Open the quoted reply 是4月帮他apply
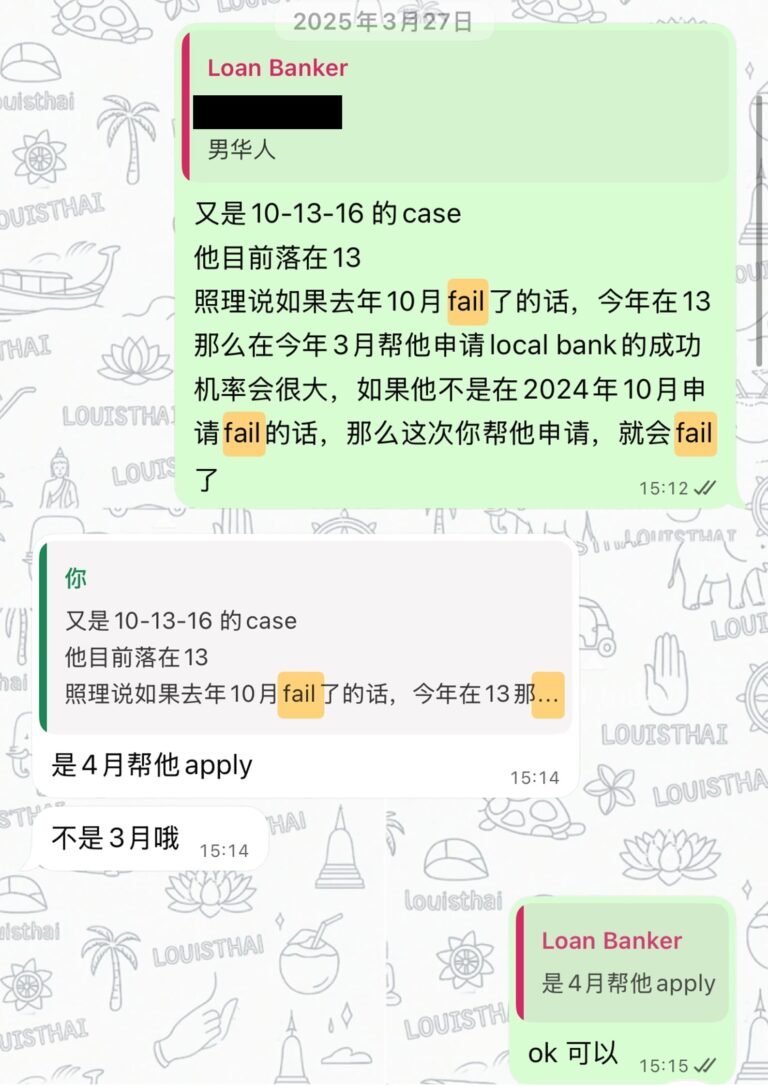 pos(625,963)
